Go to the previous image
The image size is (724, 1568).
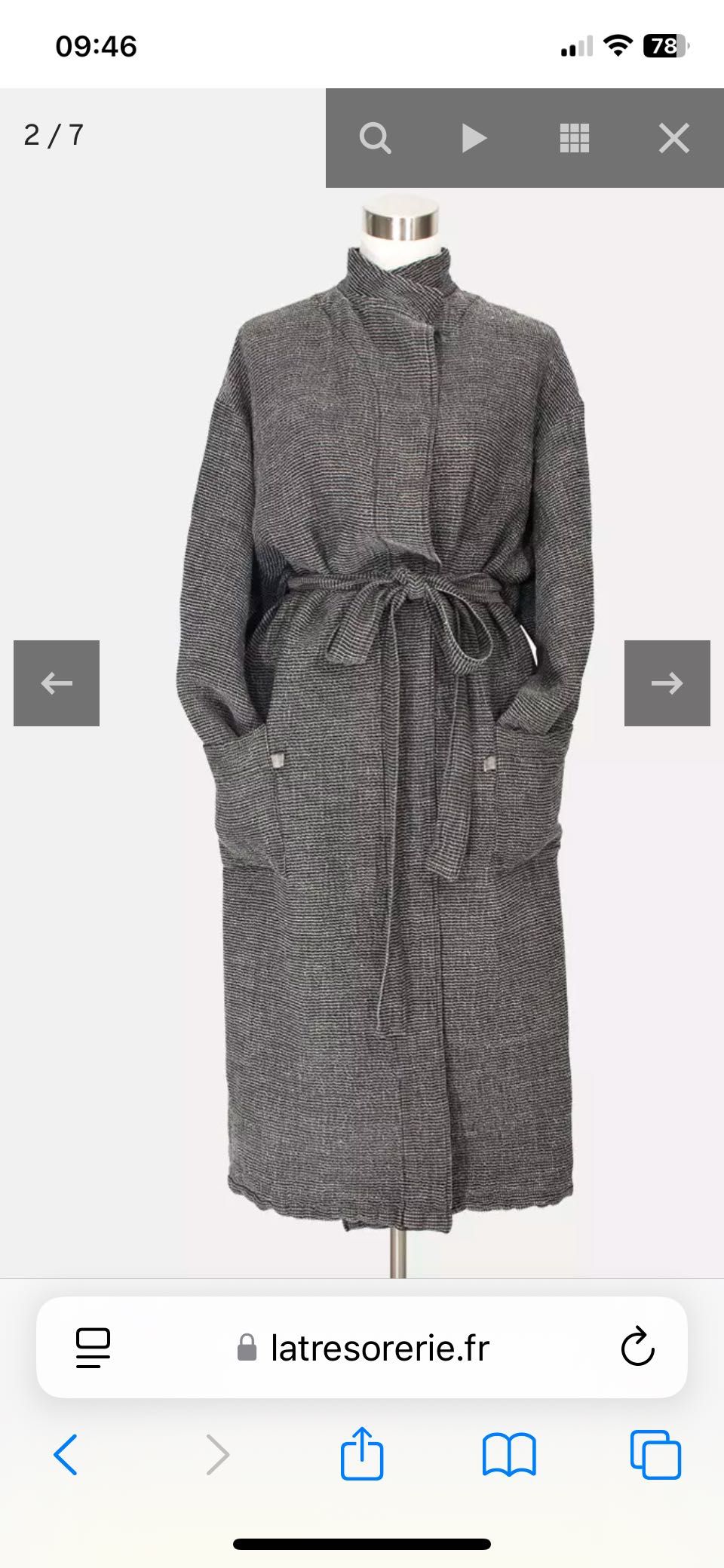57,683
